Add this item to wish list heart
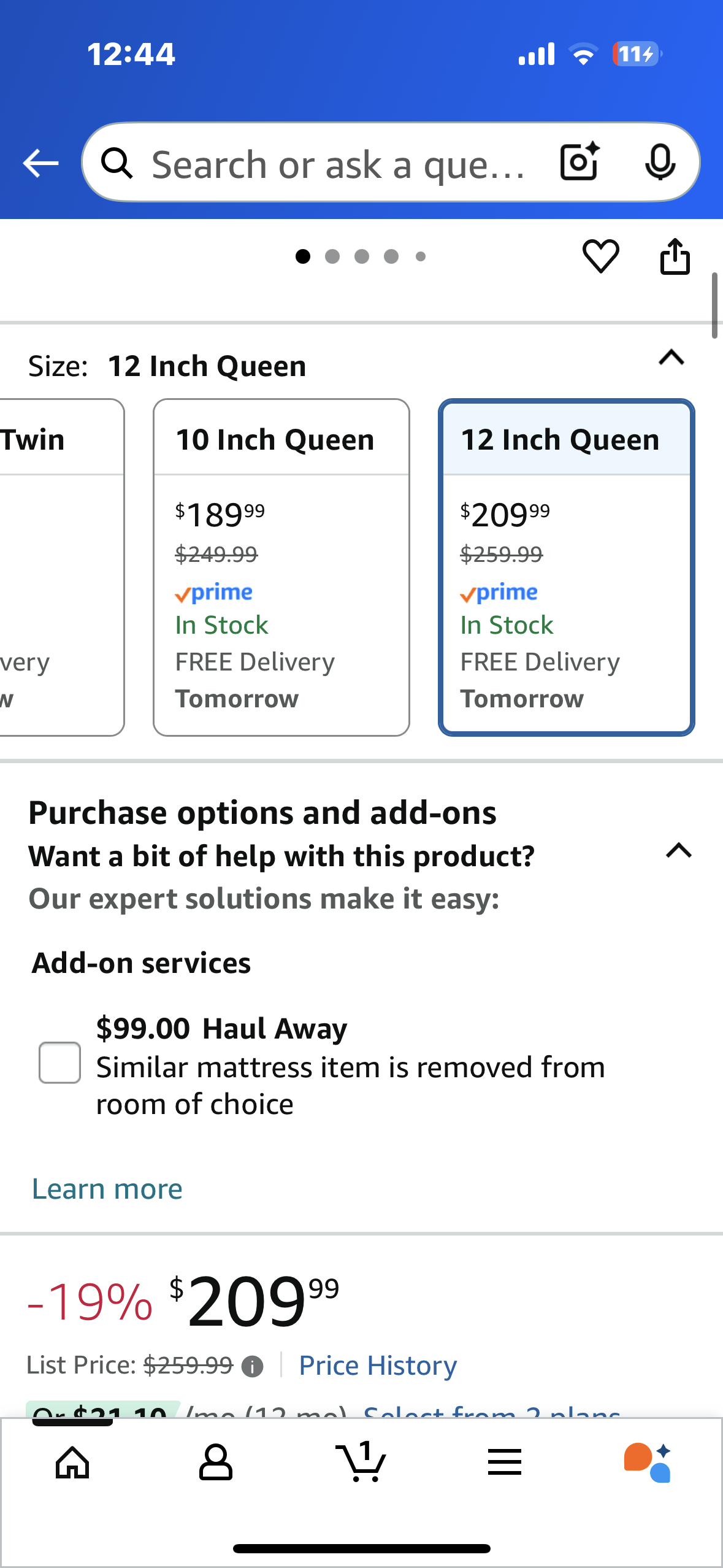 pos(600,256)
